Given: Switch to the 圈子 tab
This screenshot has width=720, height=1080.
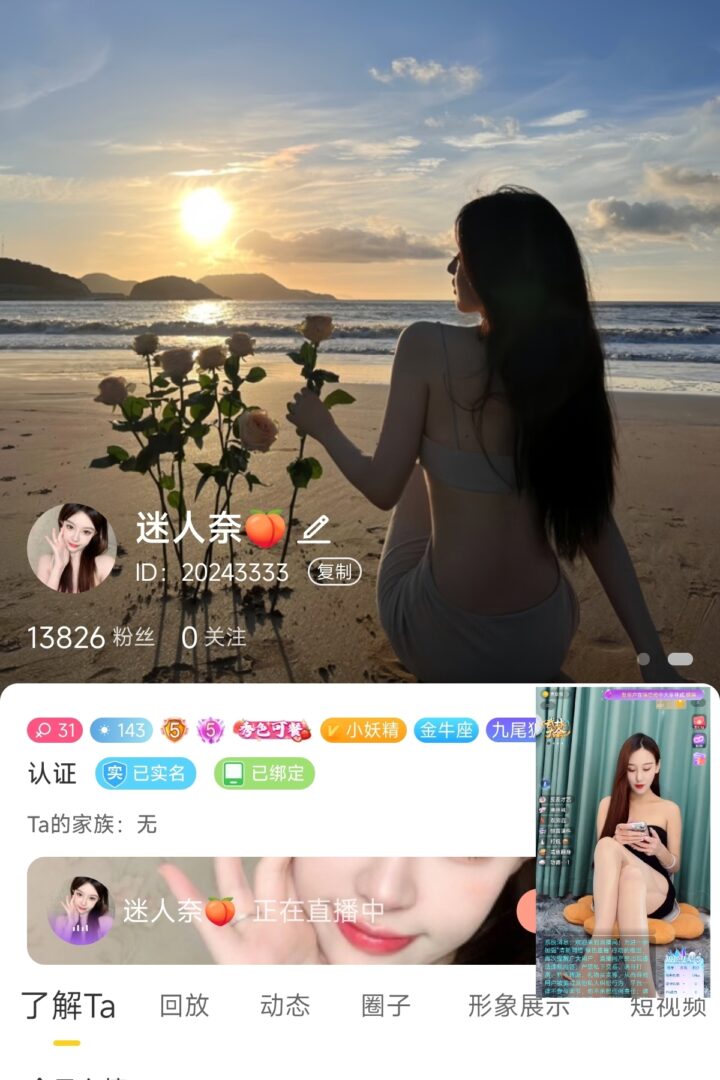Looking at the screenshot, I should click(x=386, y=1006).
